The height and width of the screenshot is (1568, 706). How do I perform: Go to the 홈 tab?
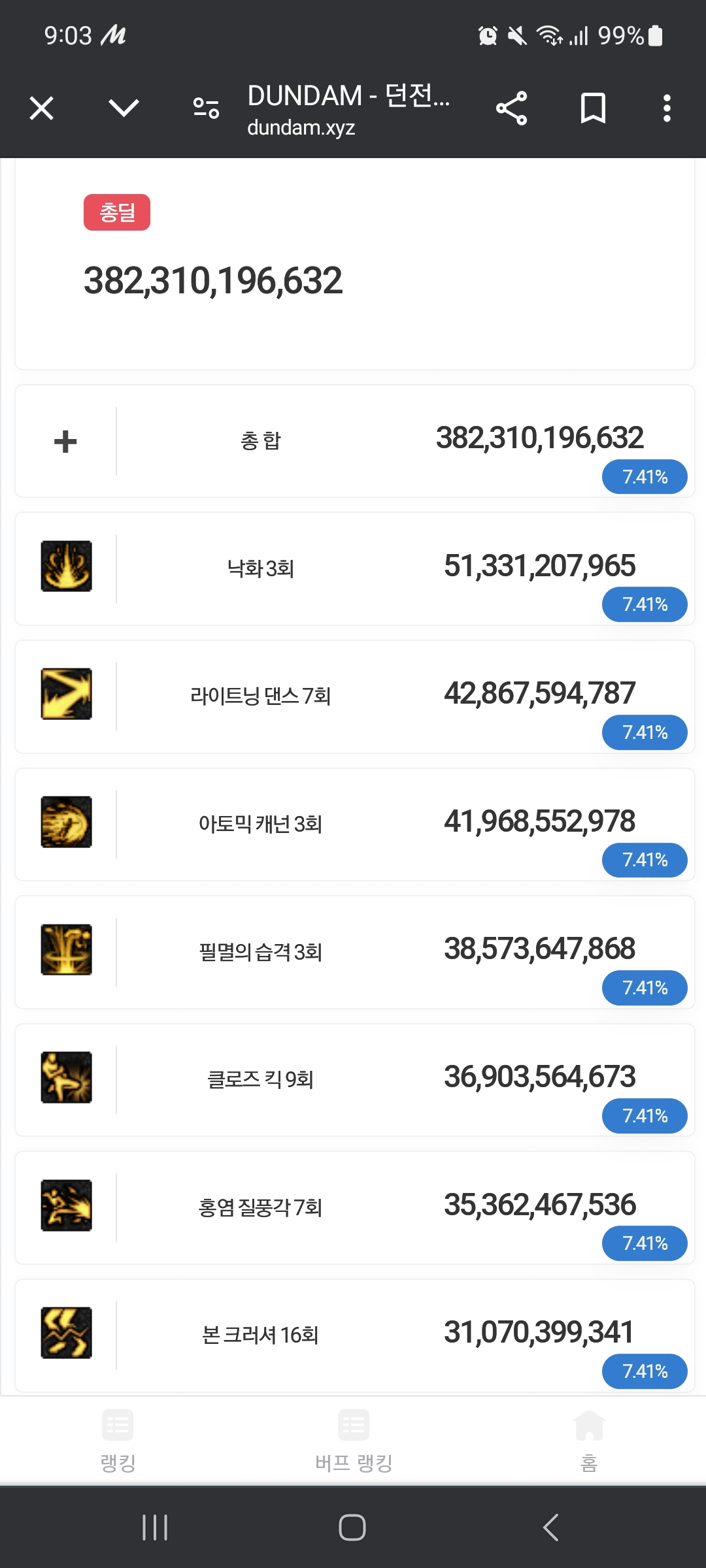[589, 1441]
